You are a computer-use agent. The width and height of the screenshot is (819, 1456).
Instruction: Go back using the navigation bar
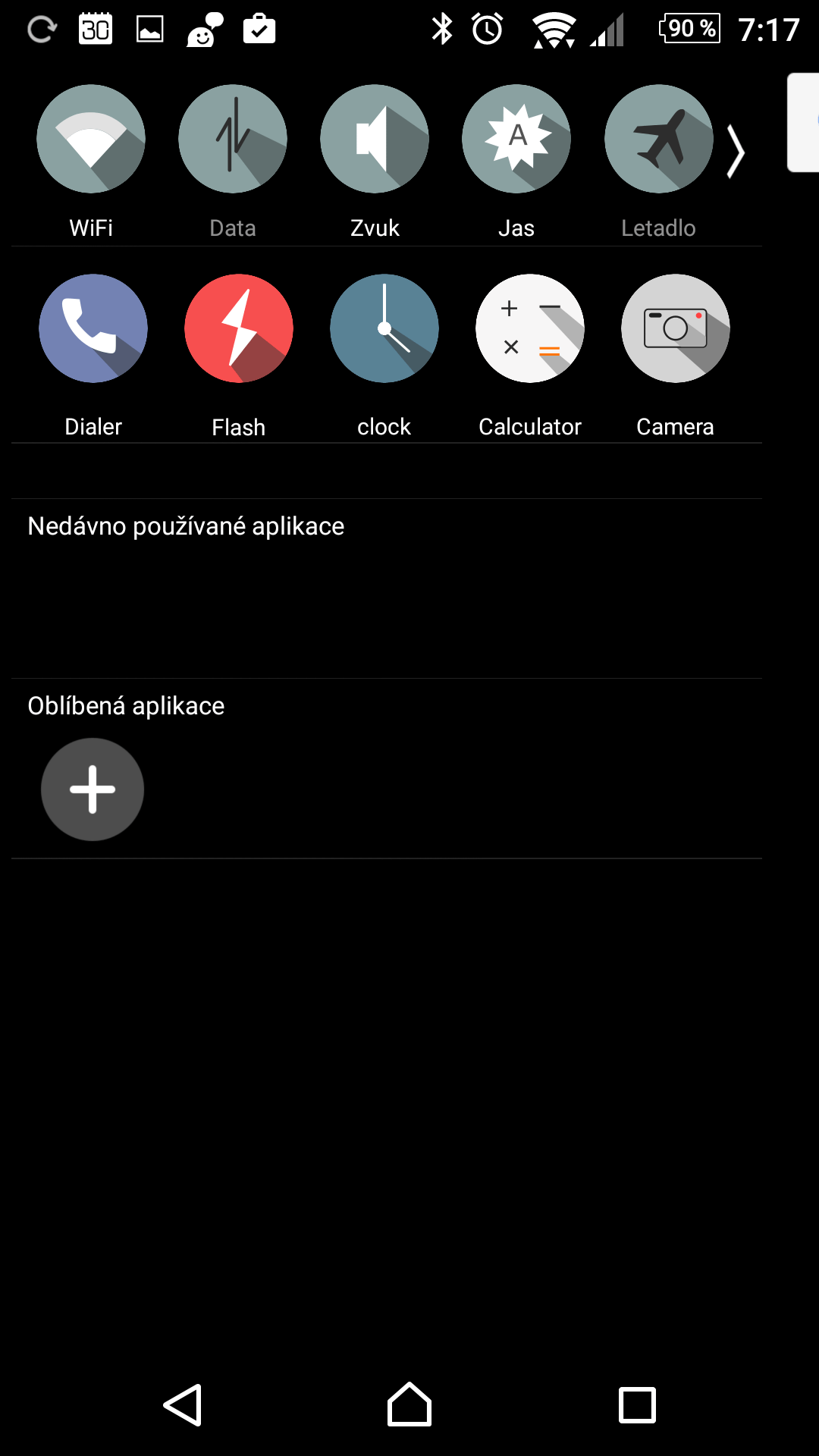183,1405
